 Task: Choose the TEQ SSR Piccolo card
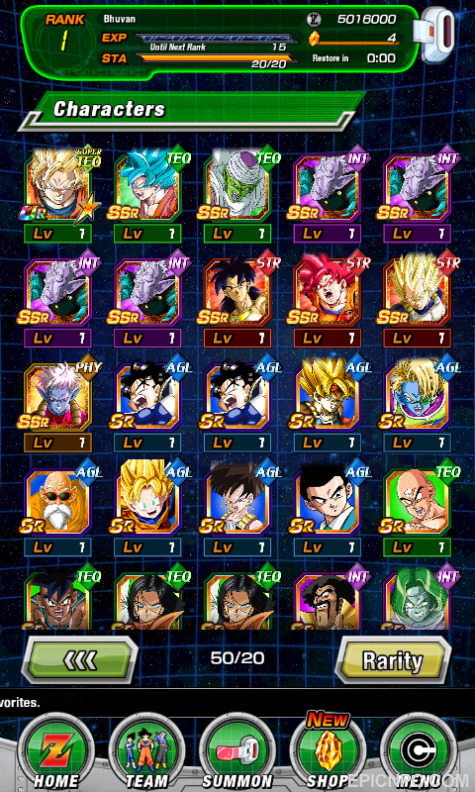coord(238,194)
